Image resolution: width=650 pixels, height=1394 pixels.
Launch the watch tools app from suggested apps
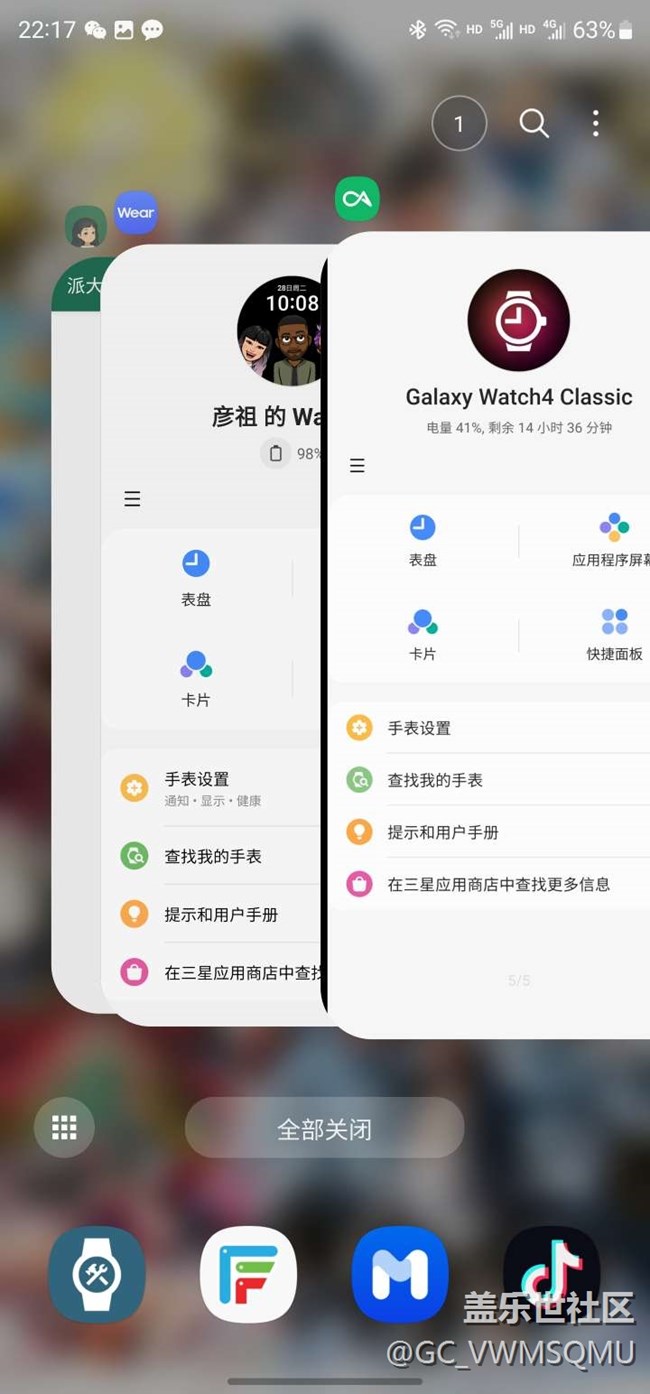tap(97, 1274)
